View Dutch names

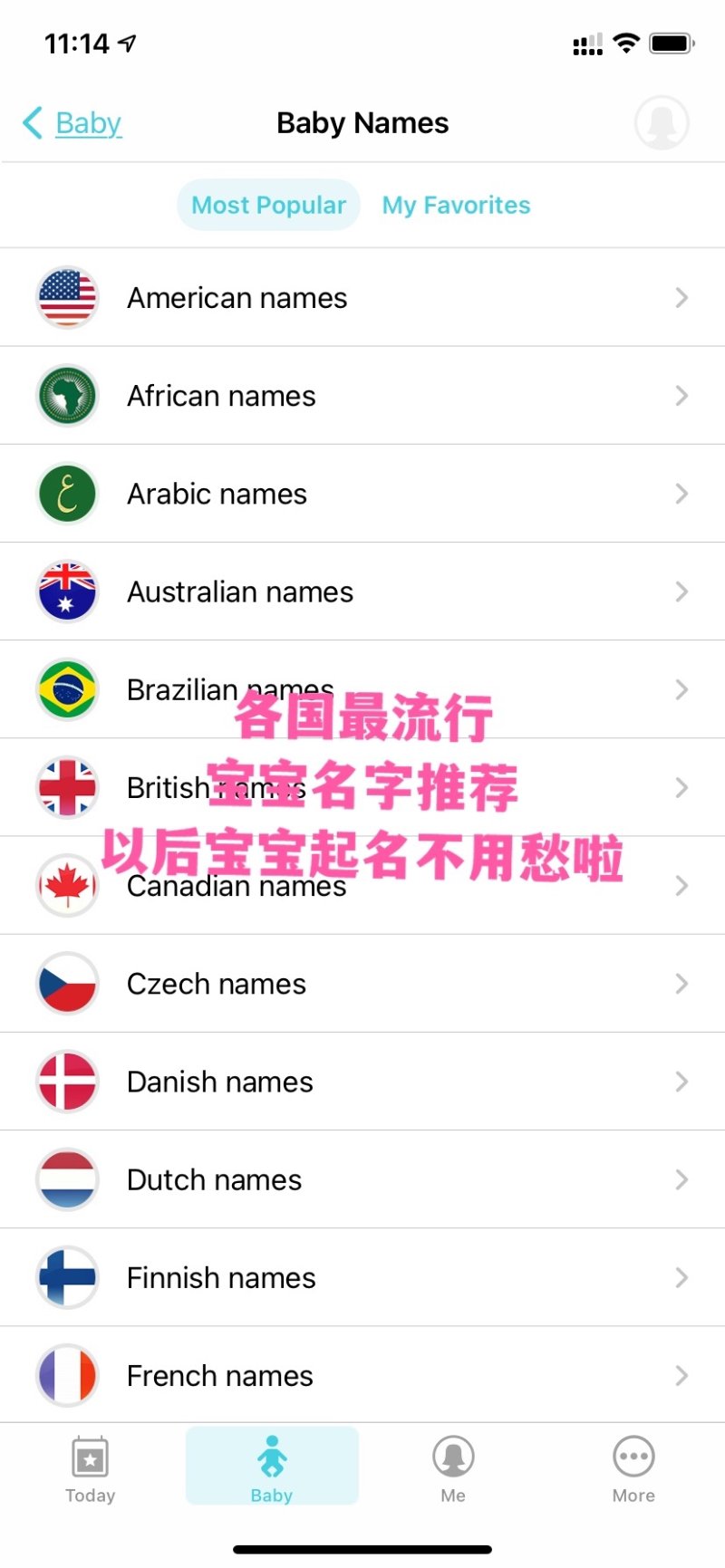362,1179
